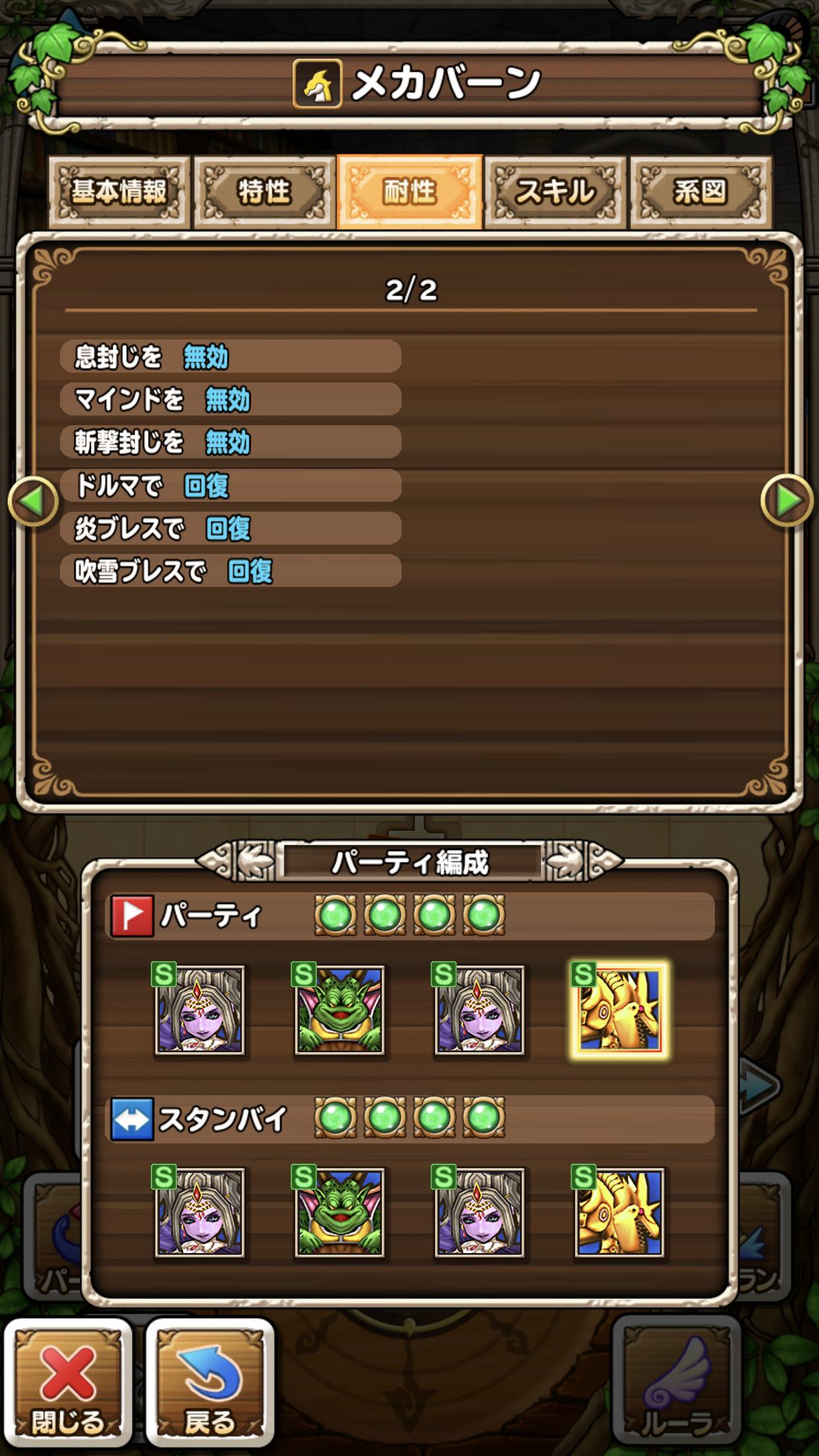The image size is (819, 1456).
Task: Switch to the 基本情報 tab
Action: click(x=119, y=192)
